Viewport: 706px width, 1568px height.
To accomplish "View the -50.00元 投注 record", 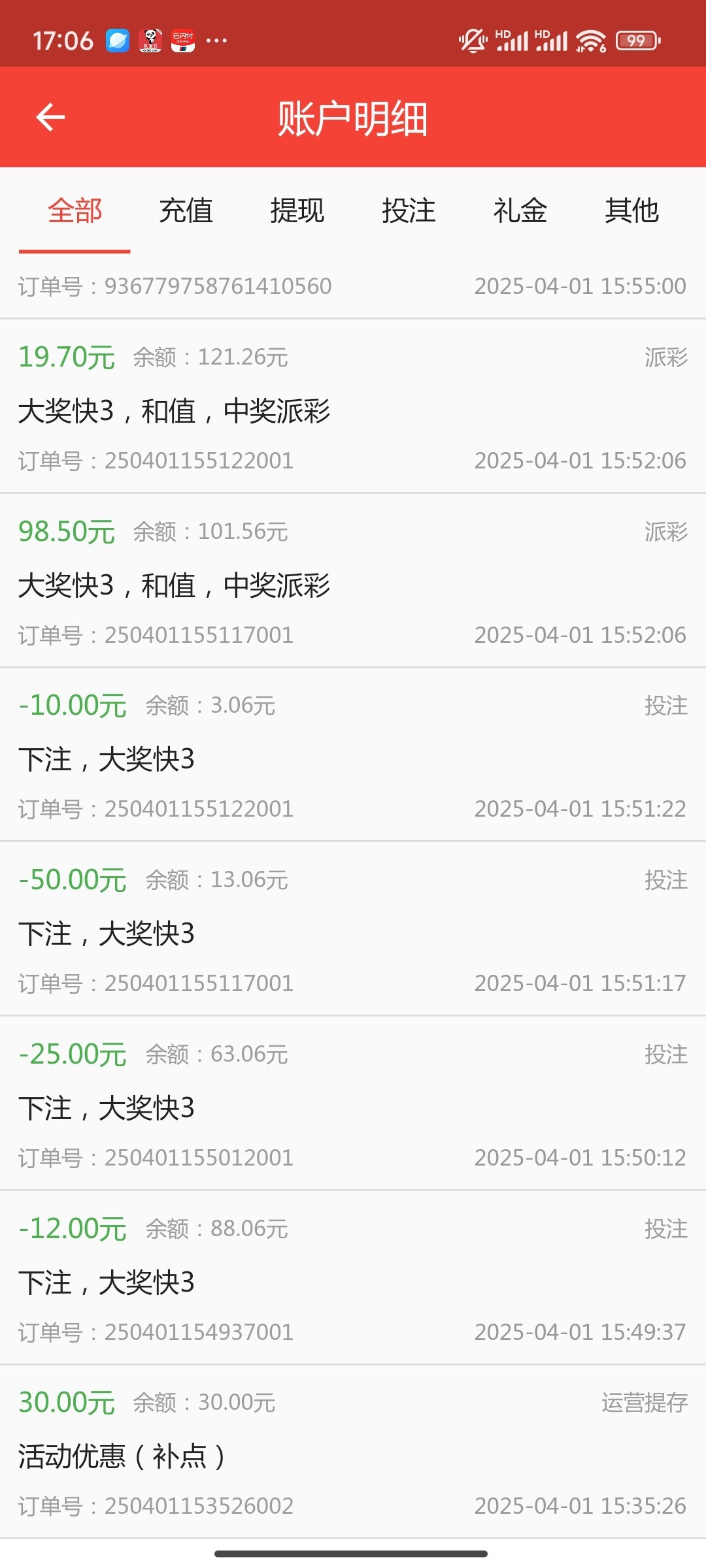I will point(353,929).
